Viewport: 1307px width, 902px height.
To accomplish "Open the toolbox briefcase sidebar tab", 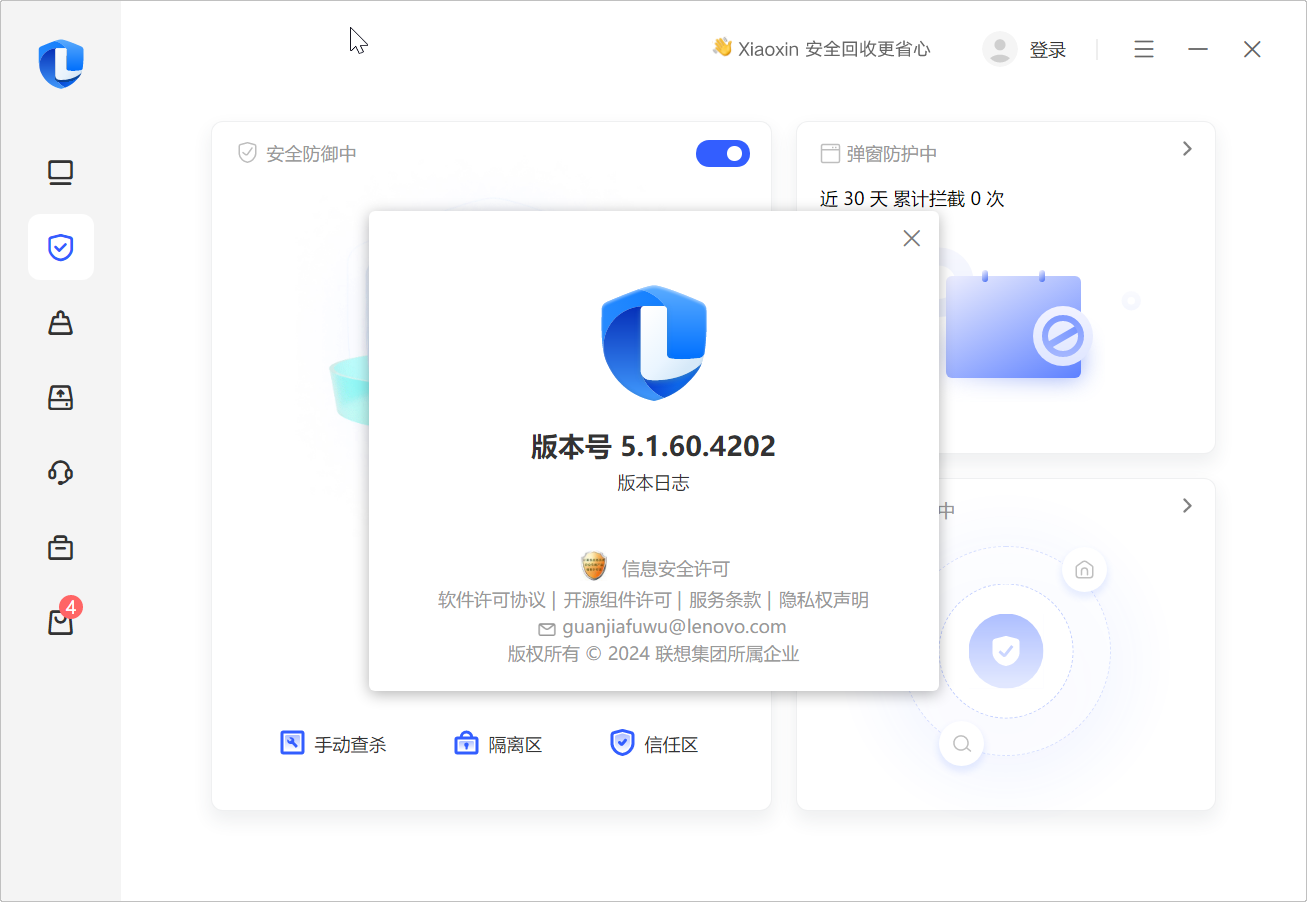I will (x=61, y=547).
